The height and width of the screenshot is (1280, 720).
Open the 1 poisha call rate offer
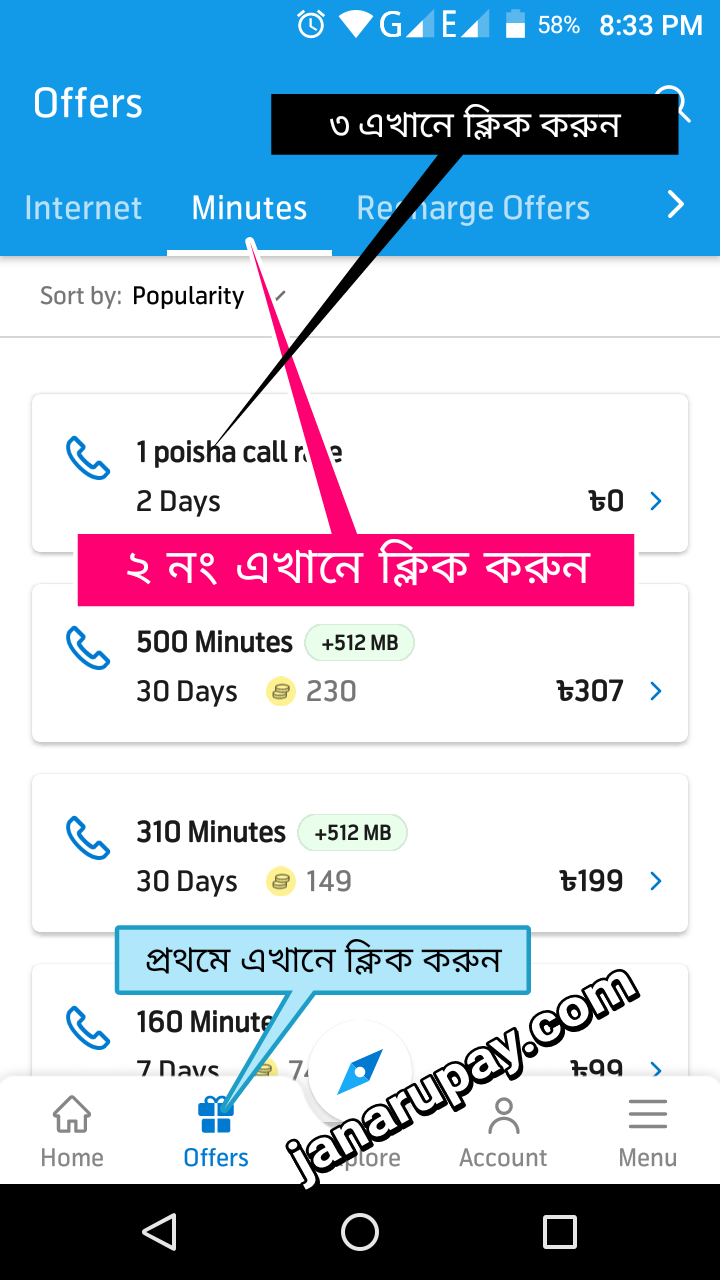click(360, 473)
